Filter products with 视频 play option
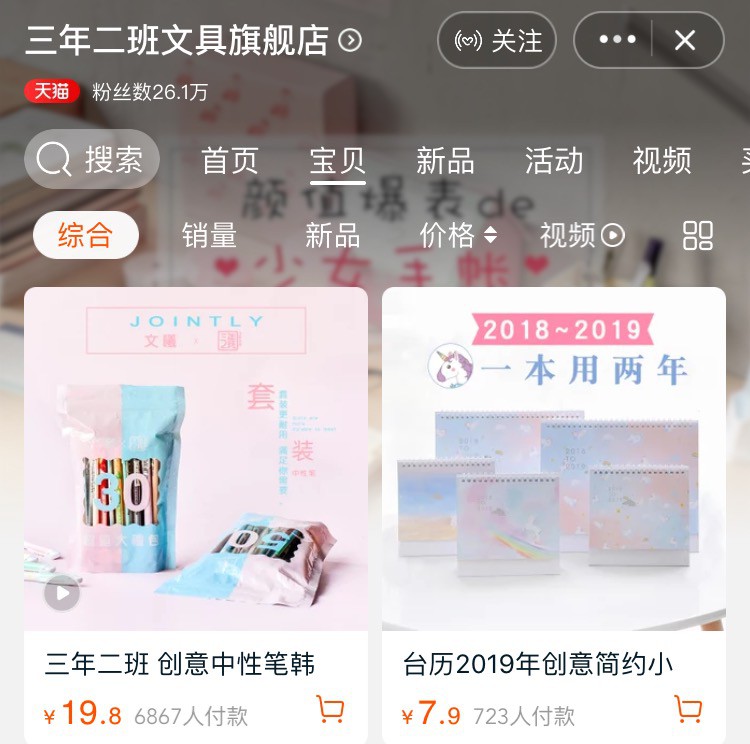 coord(582,235)
